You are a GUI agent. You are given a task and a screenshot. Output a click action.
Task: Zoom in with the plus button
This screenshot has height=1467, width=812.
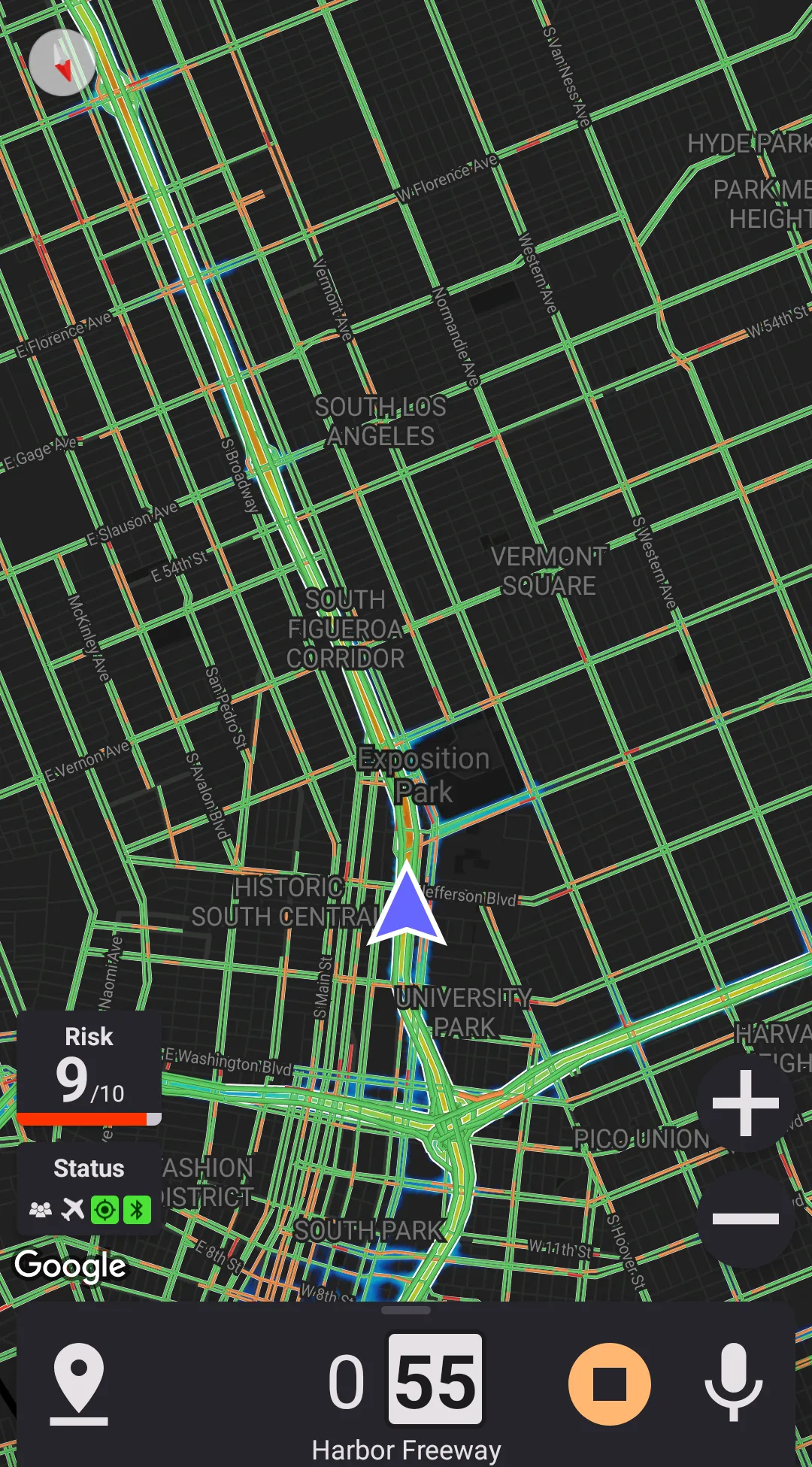pyautogui.click(x=745, y=1103)
